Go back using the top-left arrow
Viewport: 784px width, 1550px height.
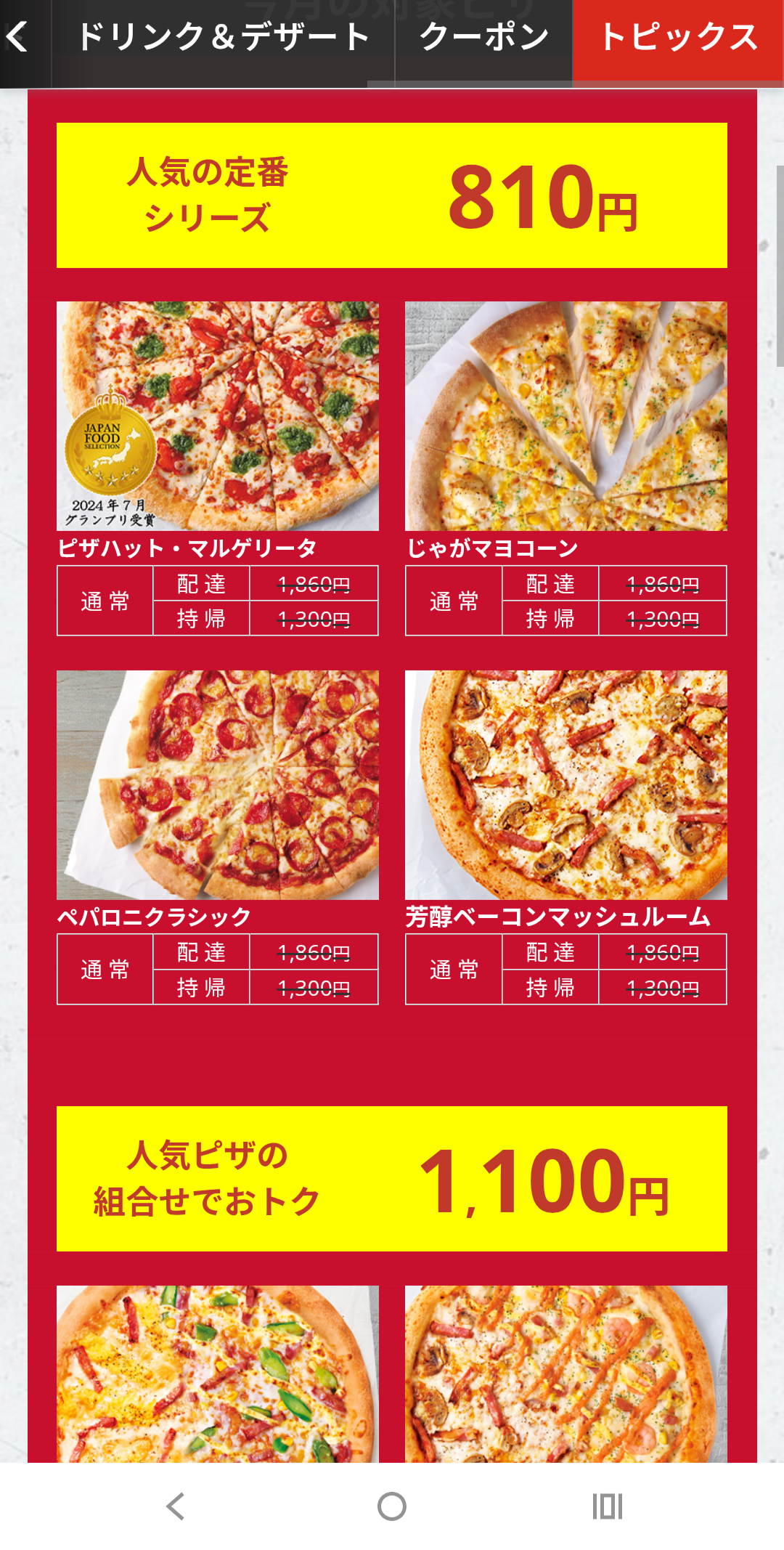17,36
